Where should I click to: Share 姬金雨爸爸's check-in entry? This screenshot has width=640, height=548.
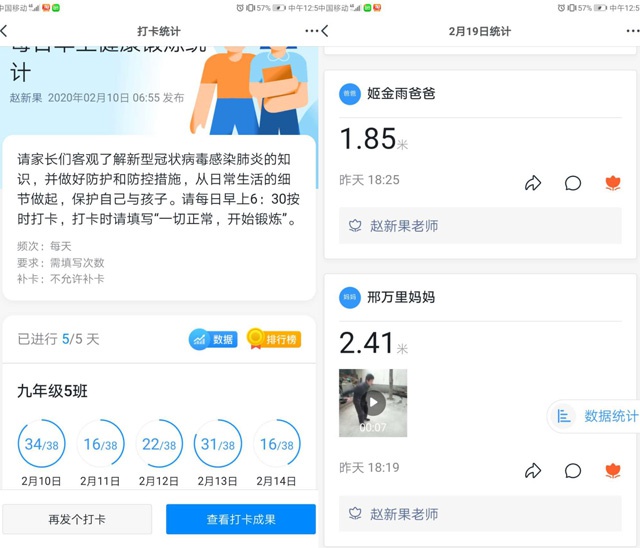[533, 183]
